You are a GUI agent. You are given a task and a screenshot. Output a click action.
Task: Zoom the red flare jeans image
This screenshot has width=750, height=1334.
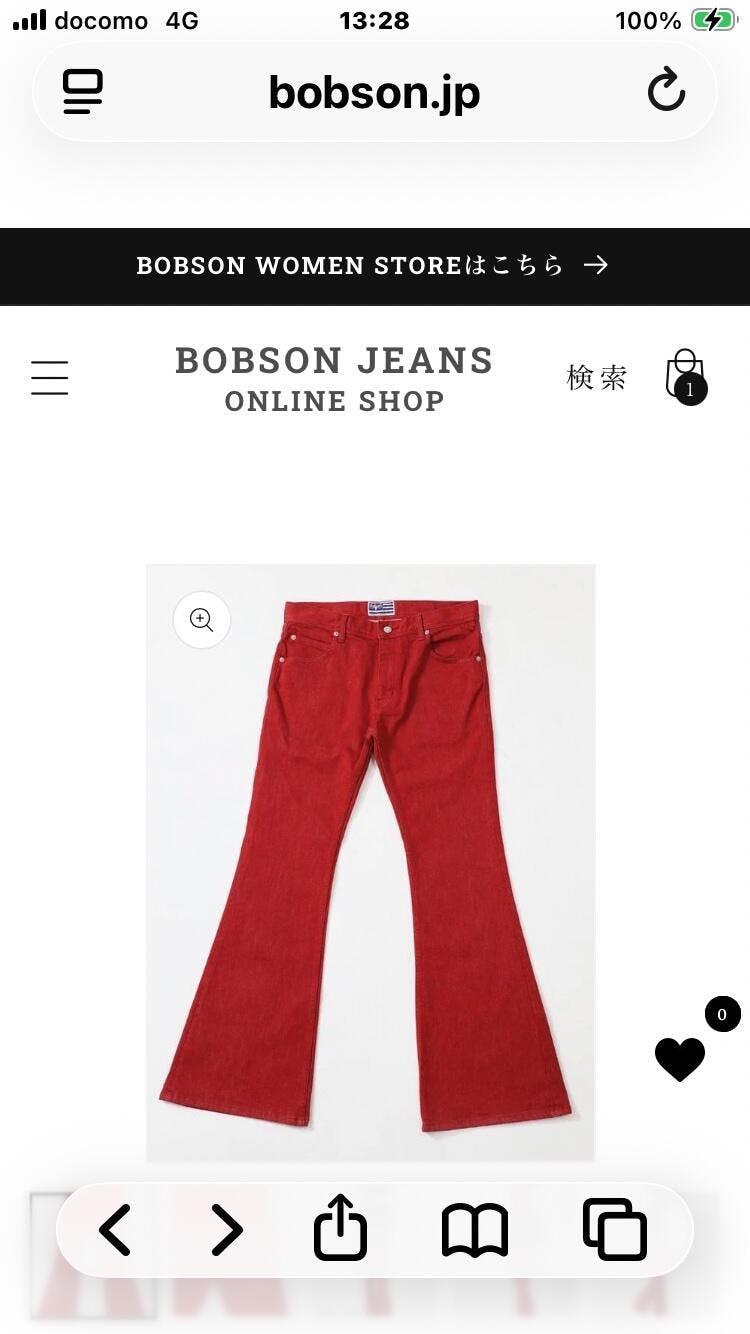click(x=202, y=620)
